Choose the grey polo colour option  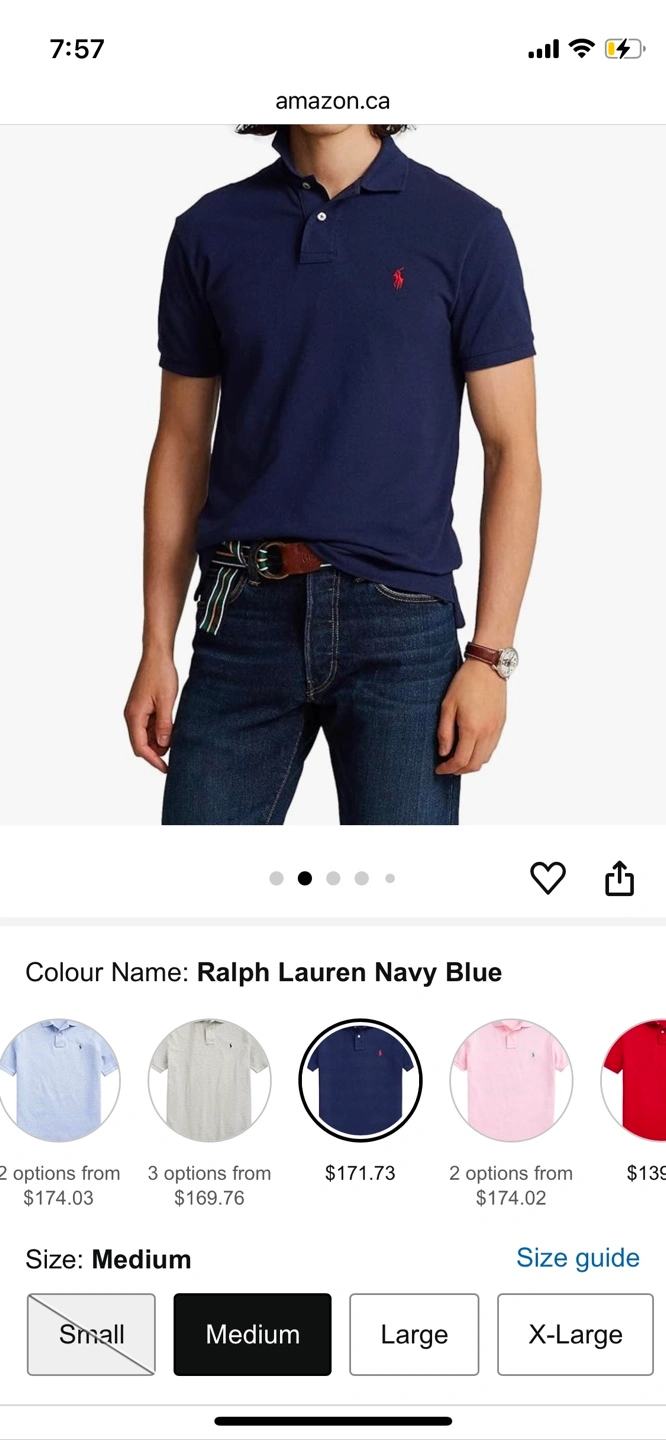pos(209,1080)
